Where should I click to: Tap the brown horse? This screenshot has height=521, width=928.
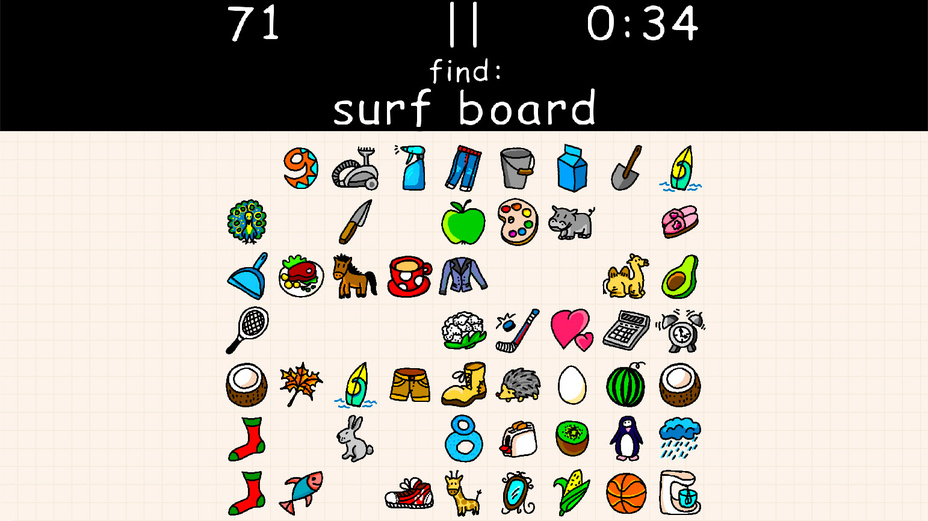pos(354,276)
